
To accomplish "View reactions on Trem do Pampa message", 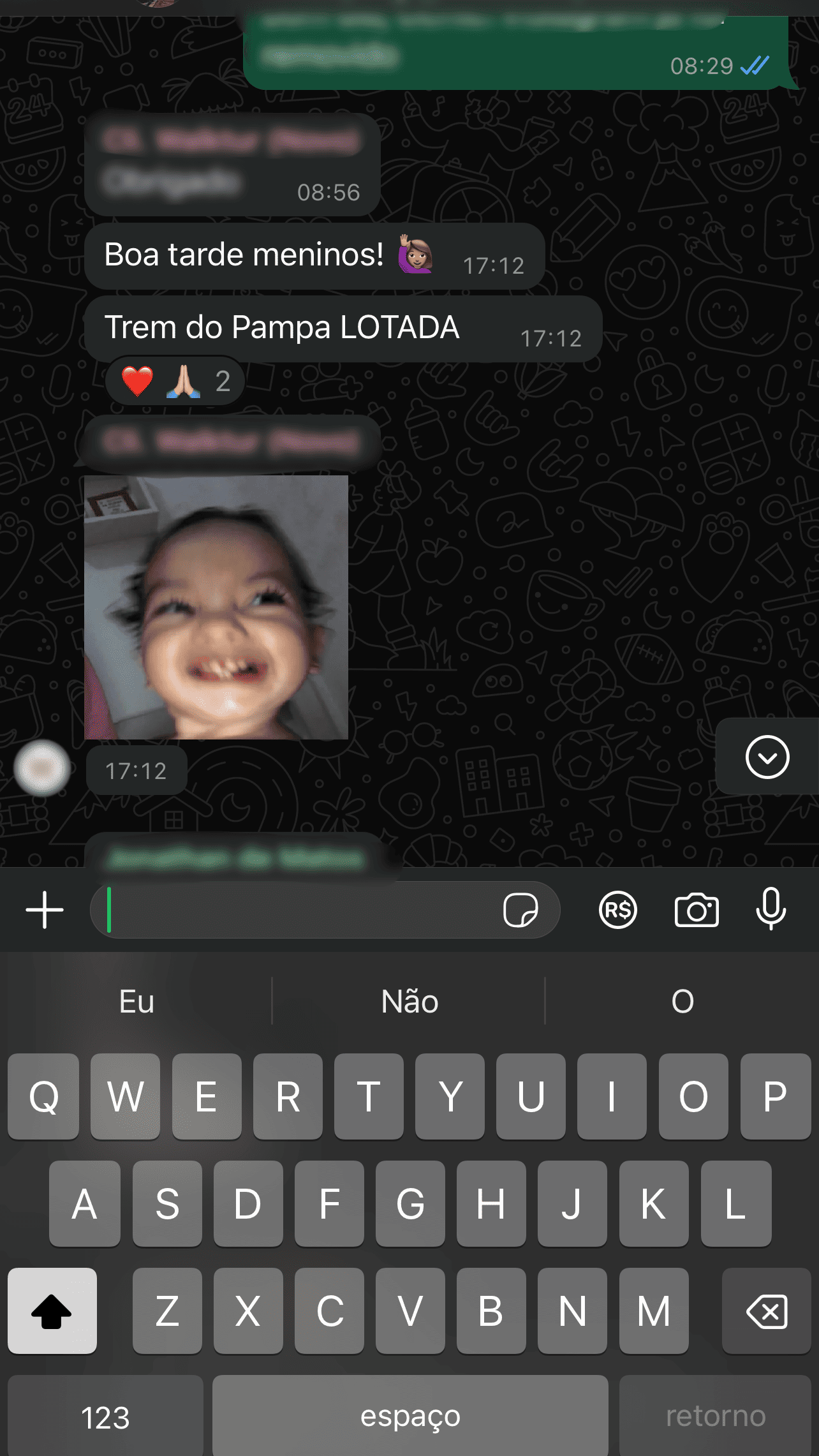I will pos(175,382).
